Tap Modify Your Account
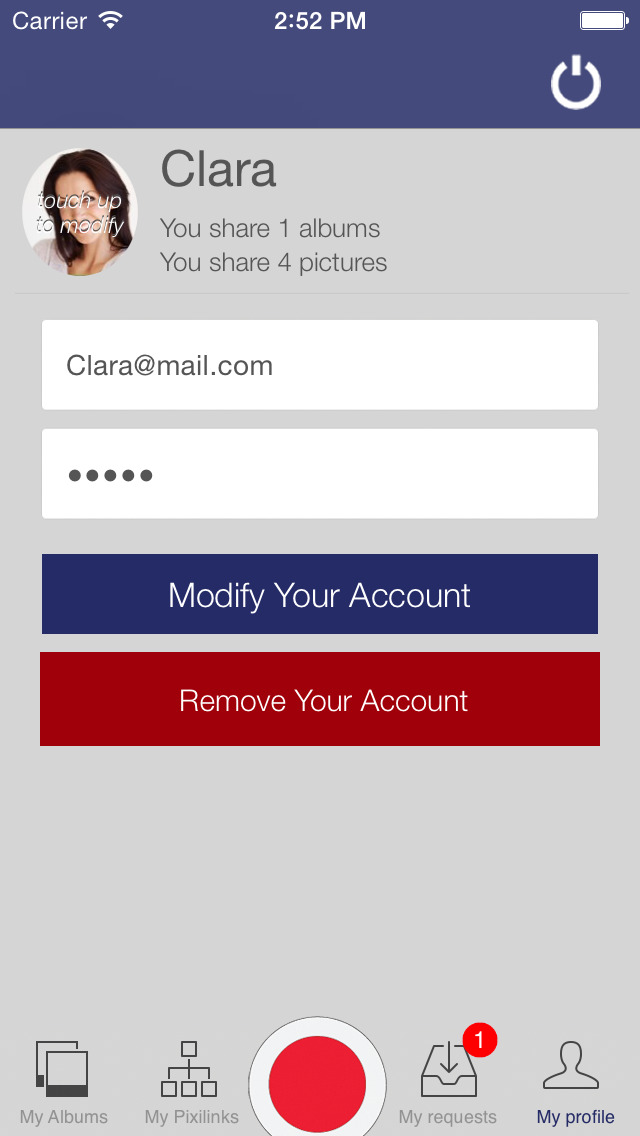The width and height of the screenshot is (640, 1136). (320, 594)
